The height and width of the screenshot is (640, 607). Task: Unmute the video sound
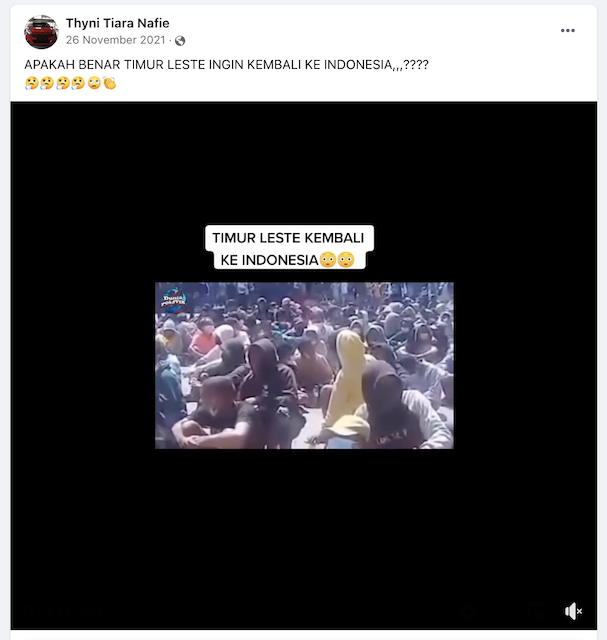click(573, 611)
